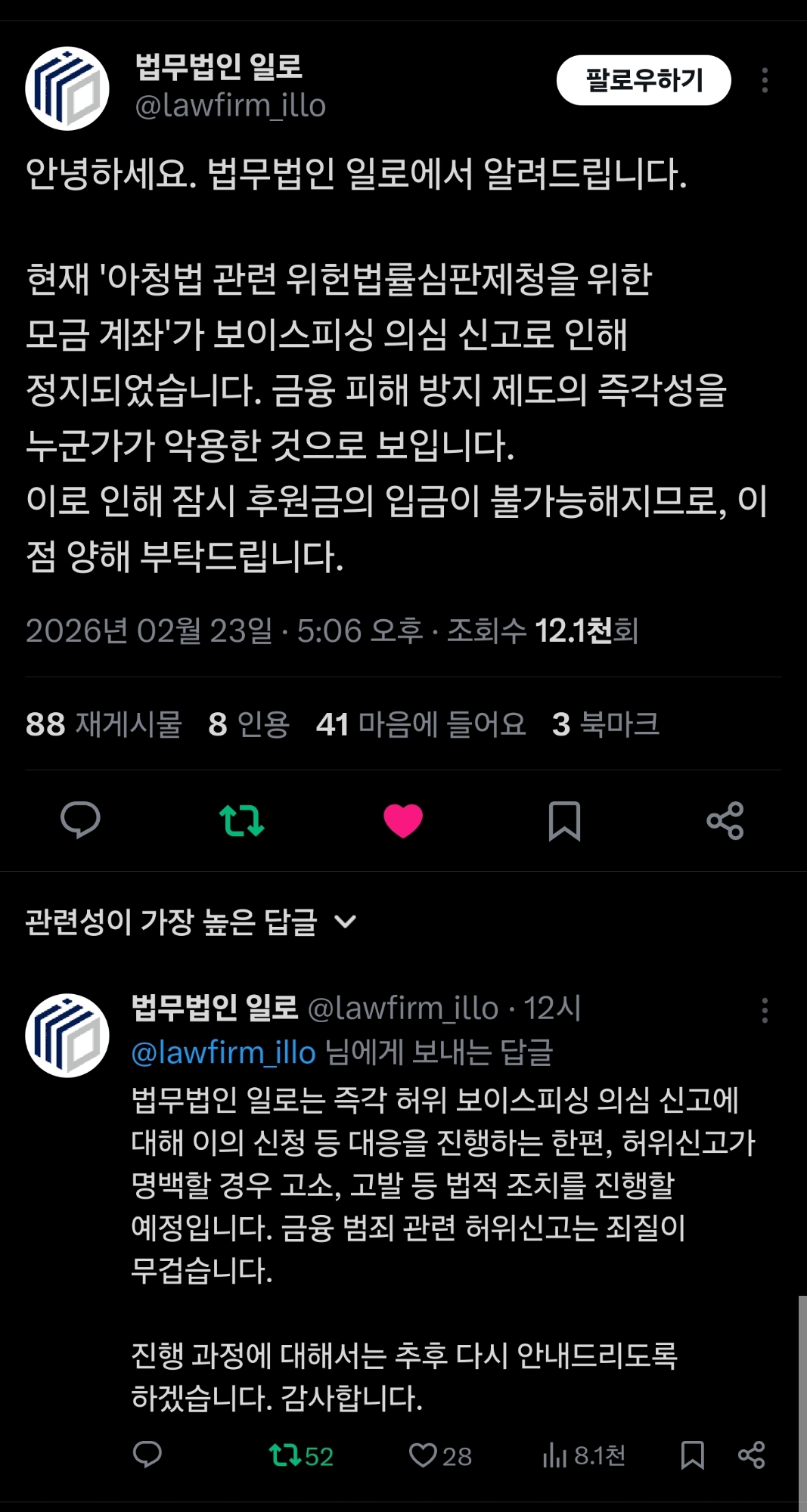Open the reply's overflow menu

765,1010
